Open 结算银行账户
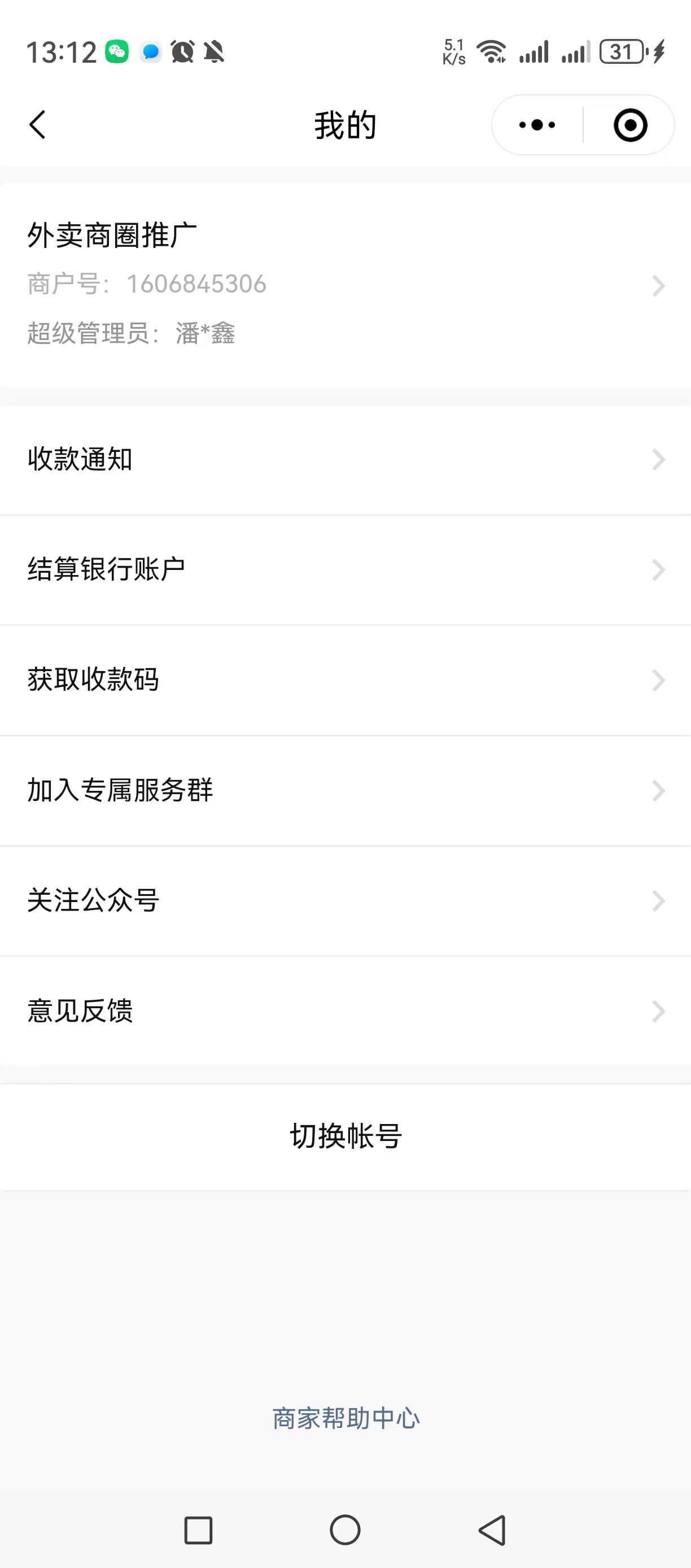The image size is (691, 1568). tap(345, 570)
